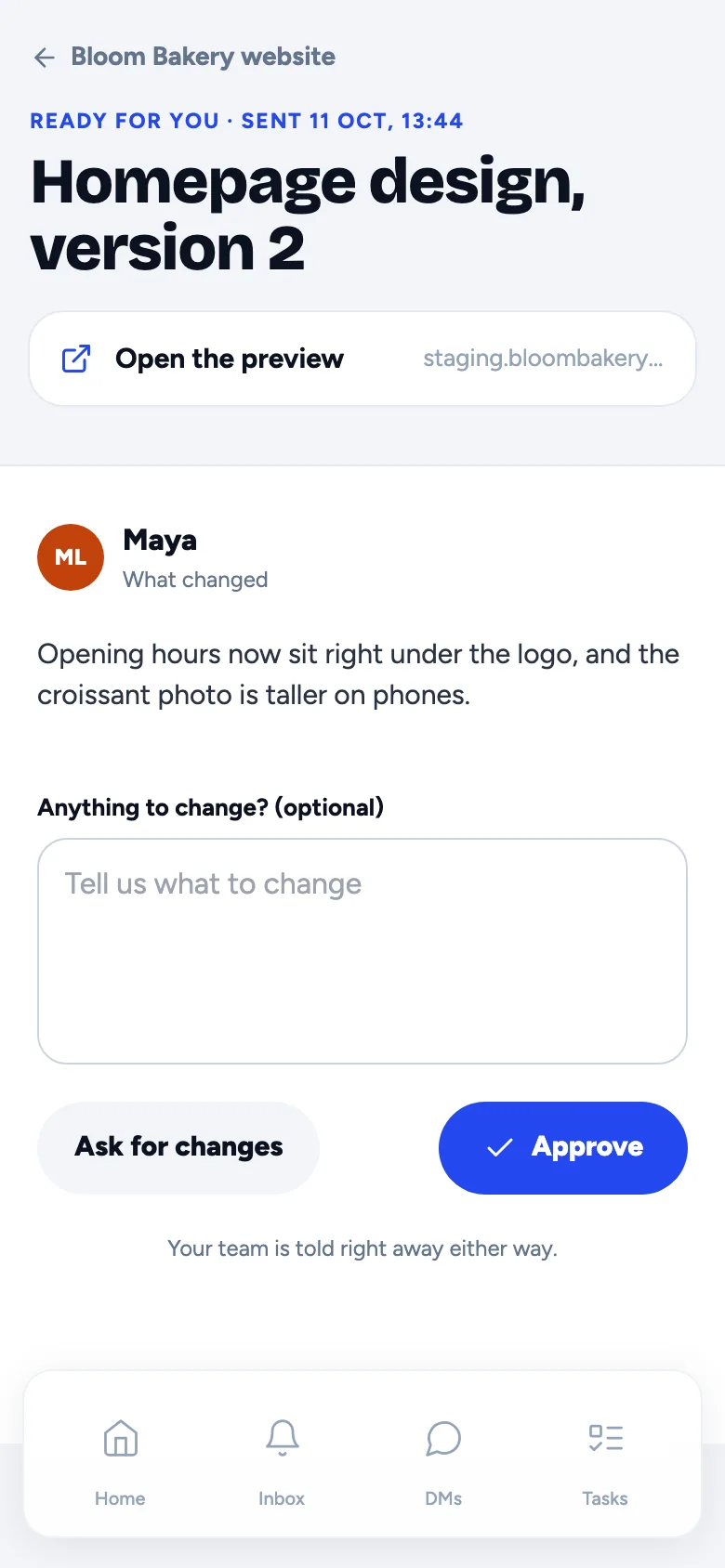Focus the 'Tell us what to change' field

point(362,951)
